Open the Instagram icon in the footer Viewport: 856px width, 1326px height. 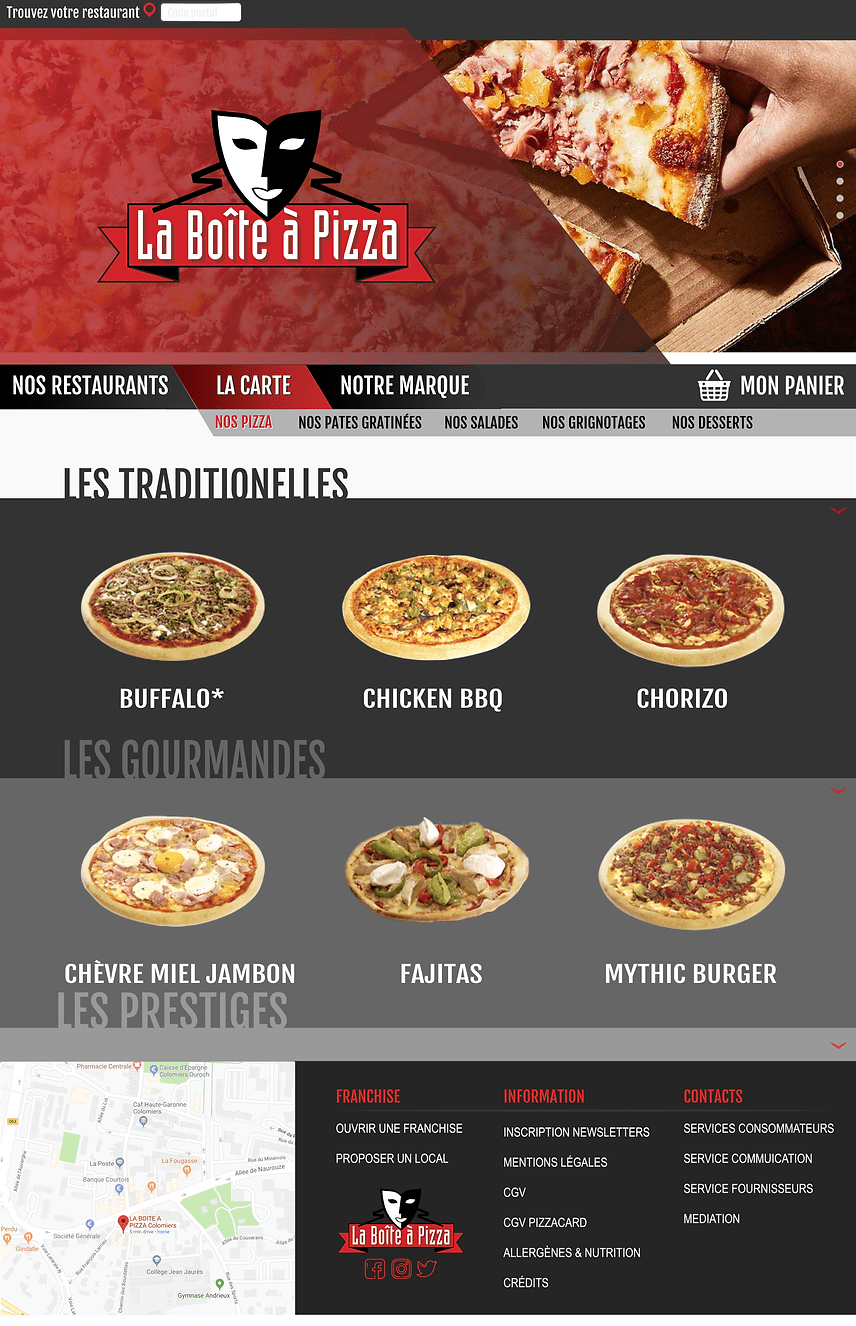pos(401,1269)
